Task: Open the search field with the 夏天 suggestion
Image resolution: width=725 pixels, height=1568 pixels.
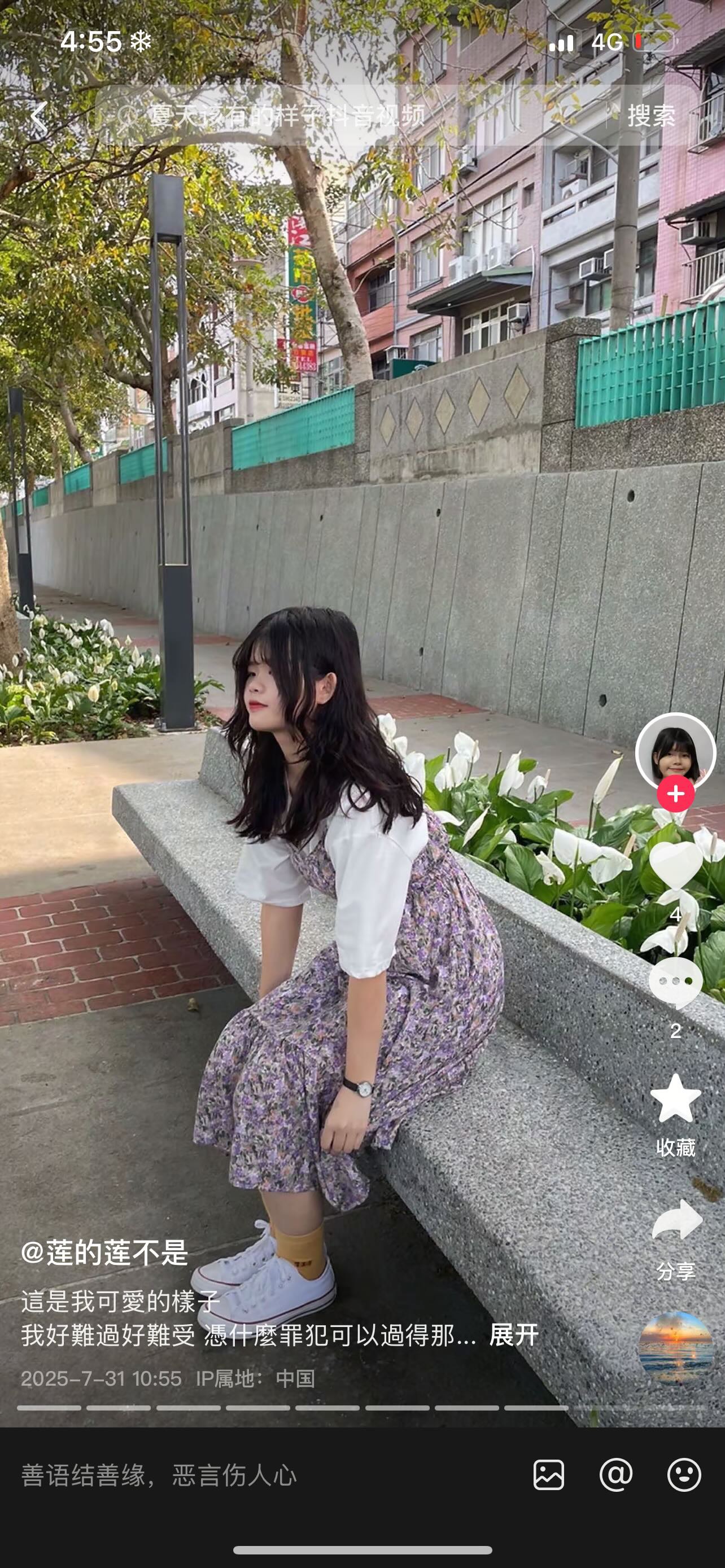Action: 353,116
